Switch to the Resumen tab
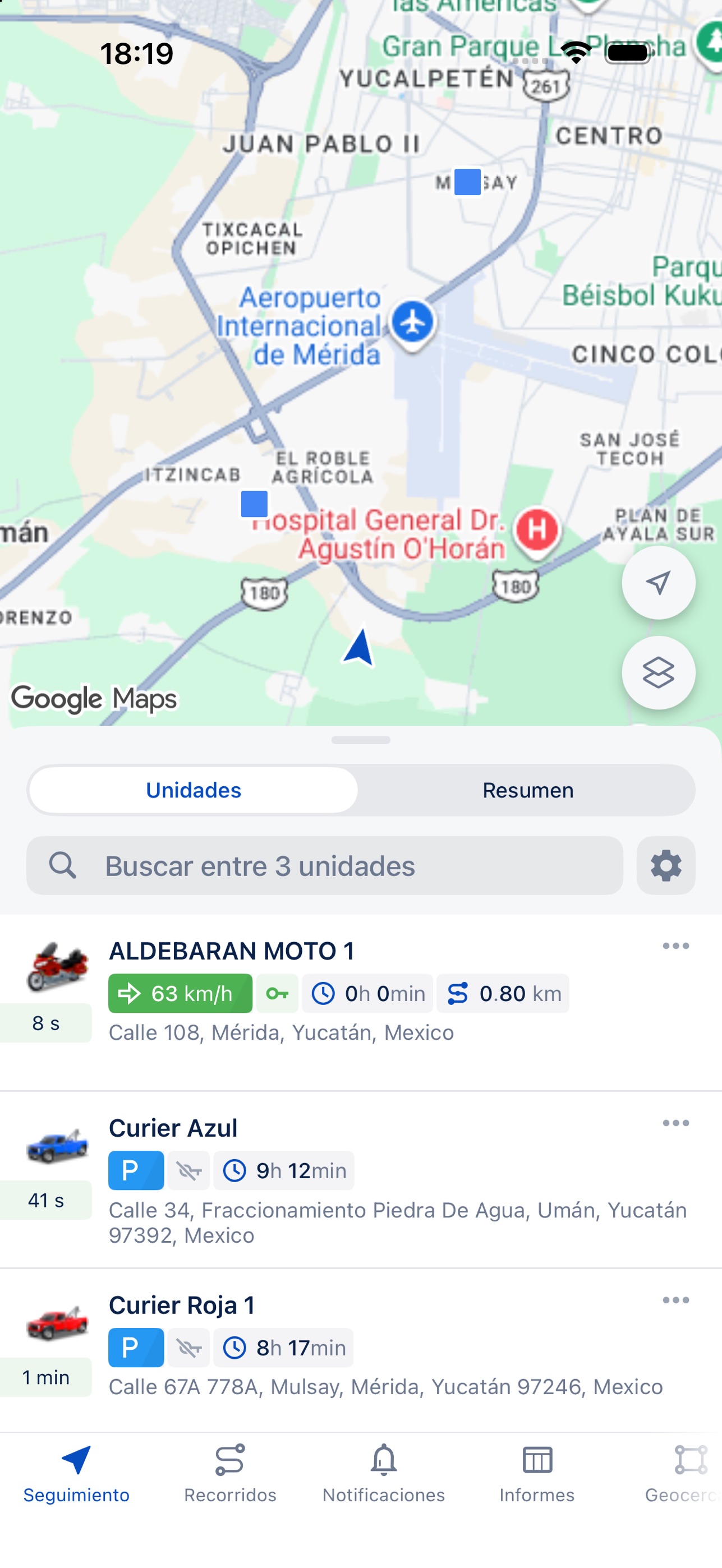 point(528,790)
